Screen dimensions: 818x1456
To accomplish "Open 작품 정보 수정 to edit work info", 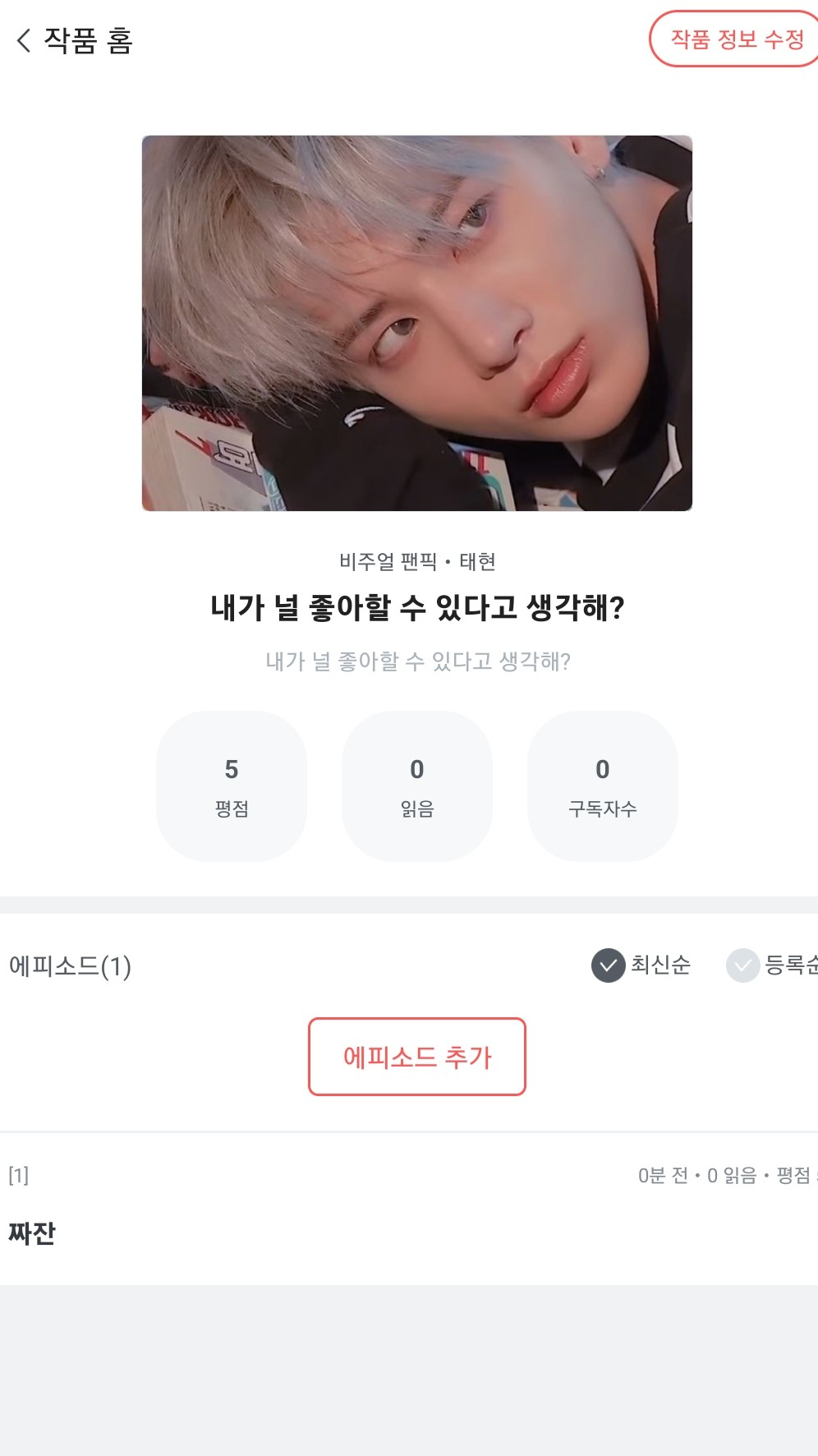I will click(x=736, y=39).
